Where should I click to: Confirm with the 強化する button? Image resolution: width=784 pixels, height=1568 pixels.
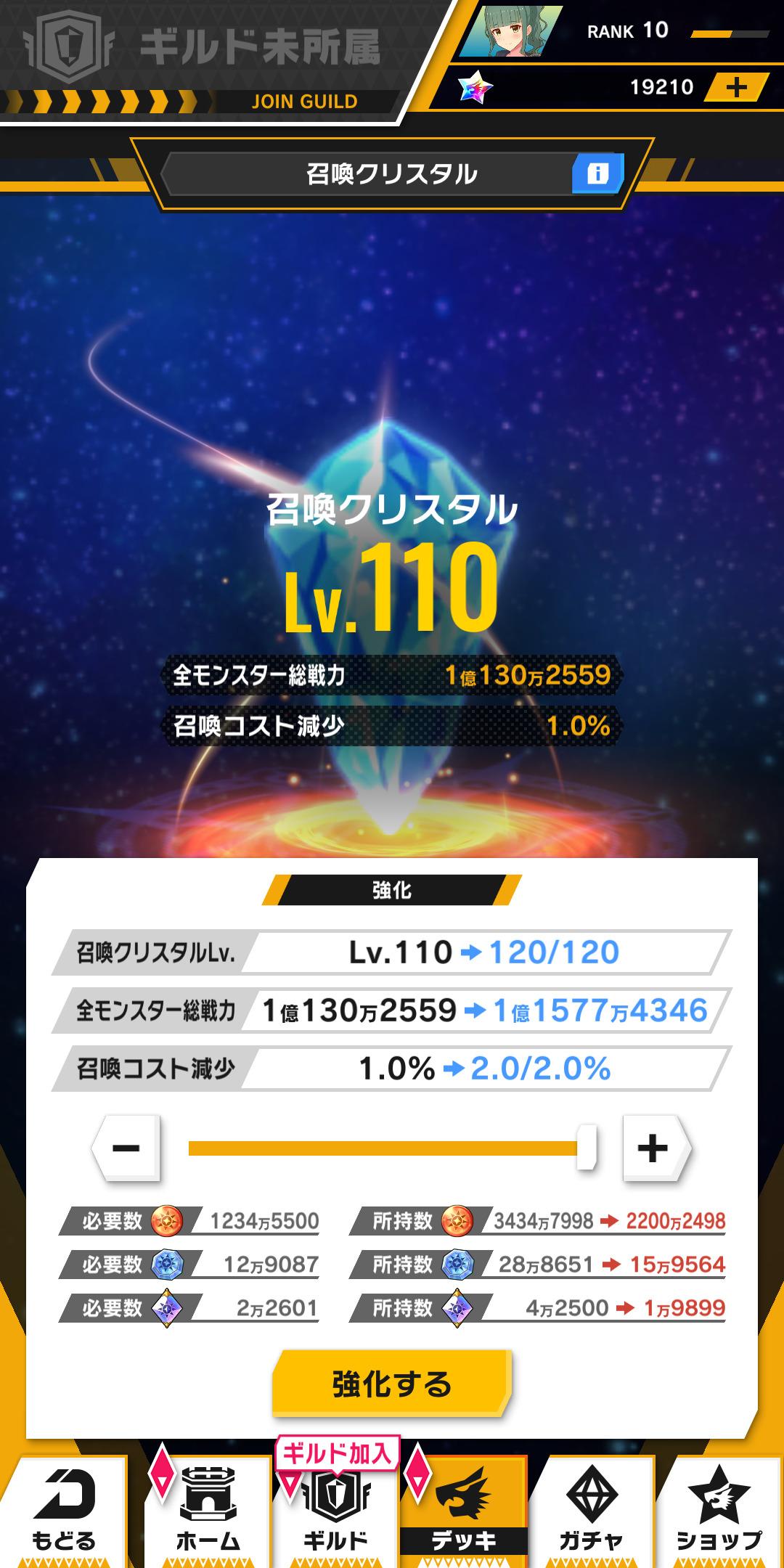click(392, 1384)
